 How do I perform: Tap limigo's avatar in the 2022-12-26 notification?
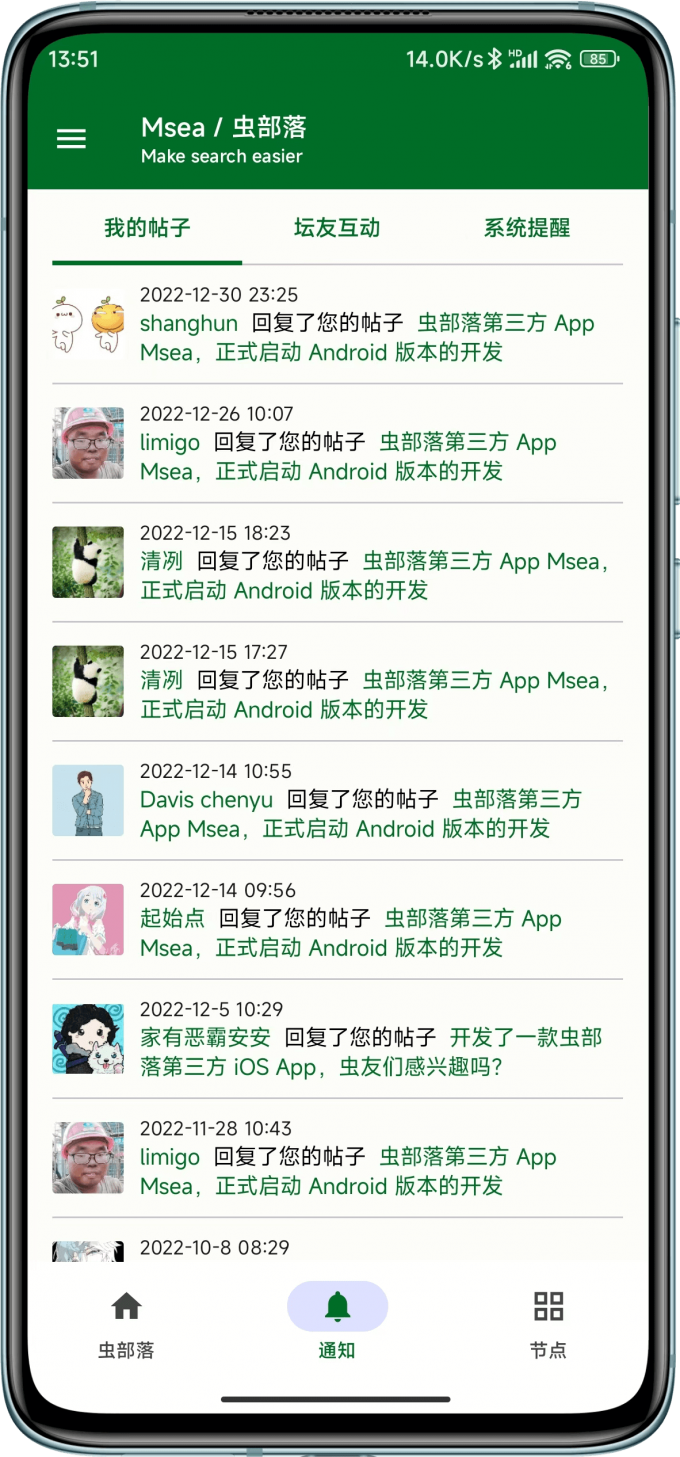click(88, 443)
